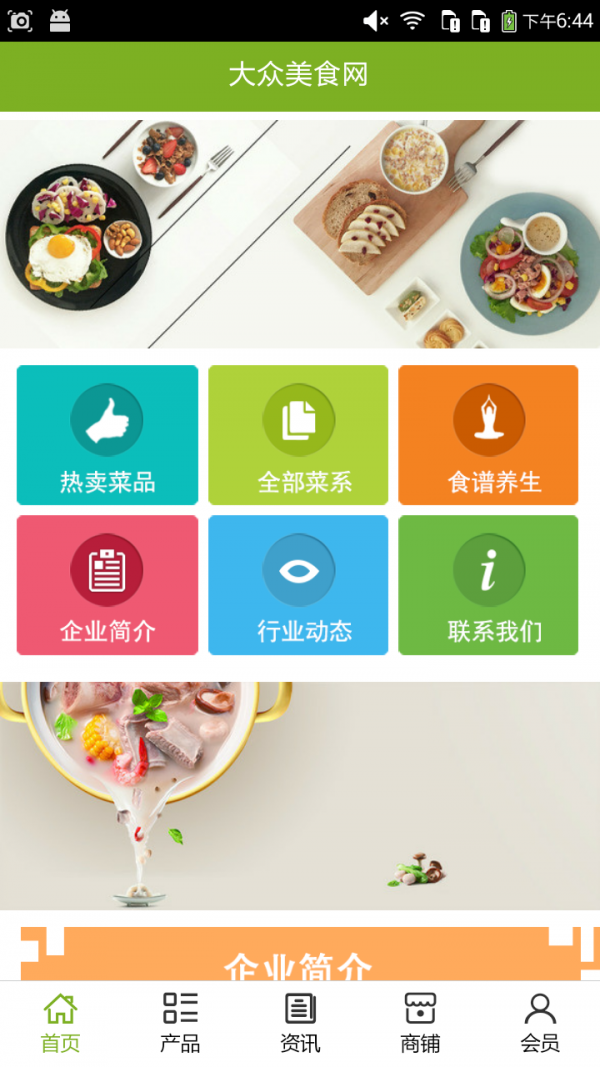Open the 行业动态 tile
Viewport: 600px width, 1067px height.
(x=298, y=585)
